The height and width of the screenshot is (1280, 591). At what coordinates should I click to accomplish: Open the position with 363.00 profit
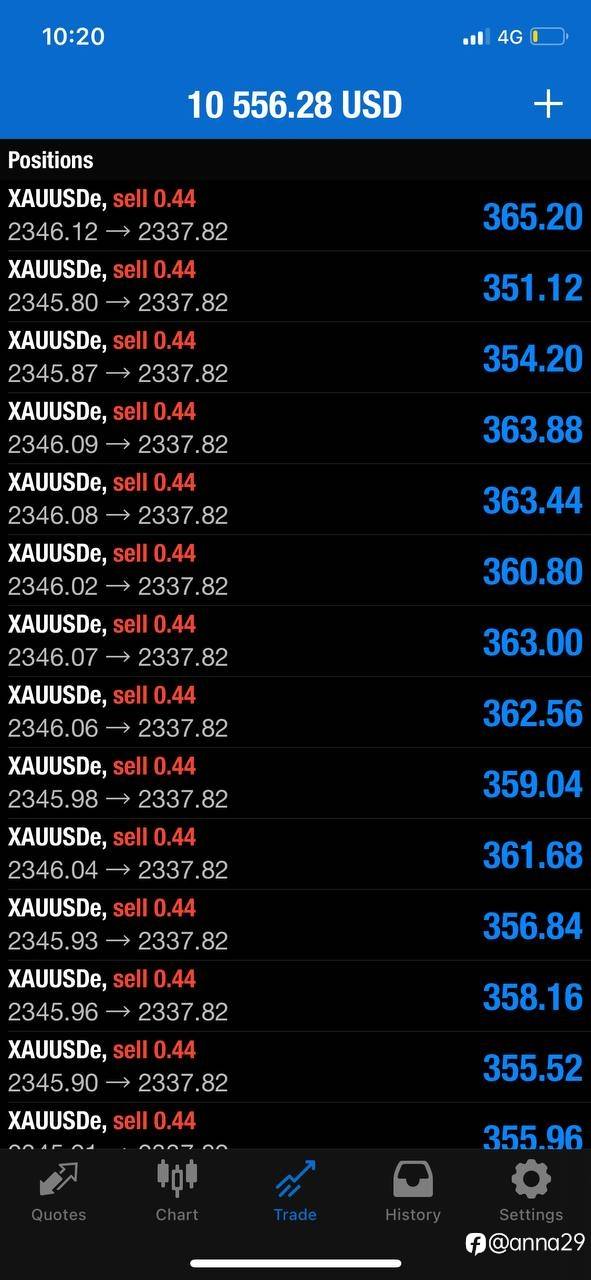coord(295,642)
